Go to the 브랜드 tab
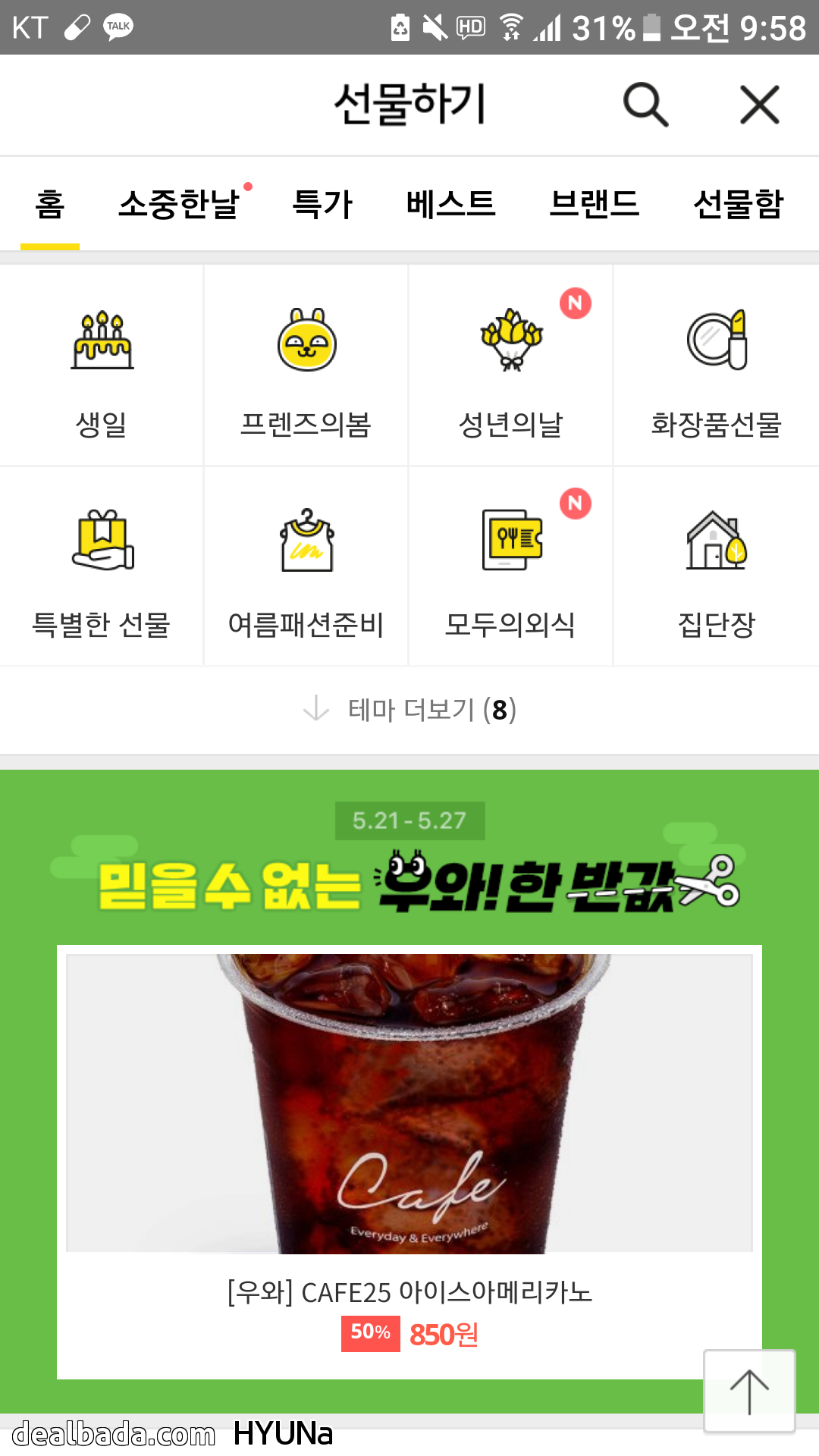 (595, 204)
